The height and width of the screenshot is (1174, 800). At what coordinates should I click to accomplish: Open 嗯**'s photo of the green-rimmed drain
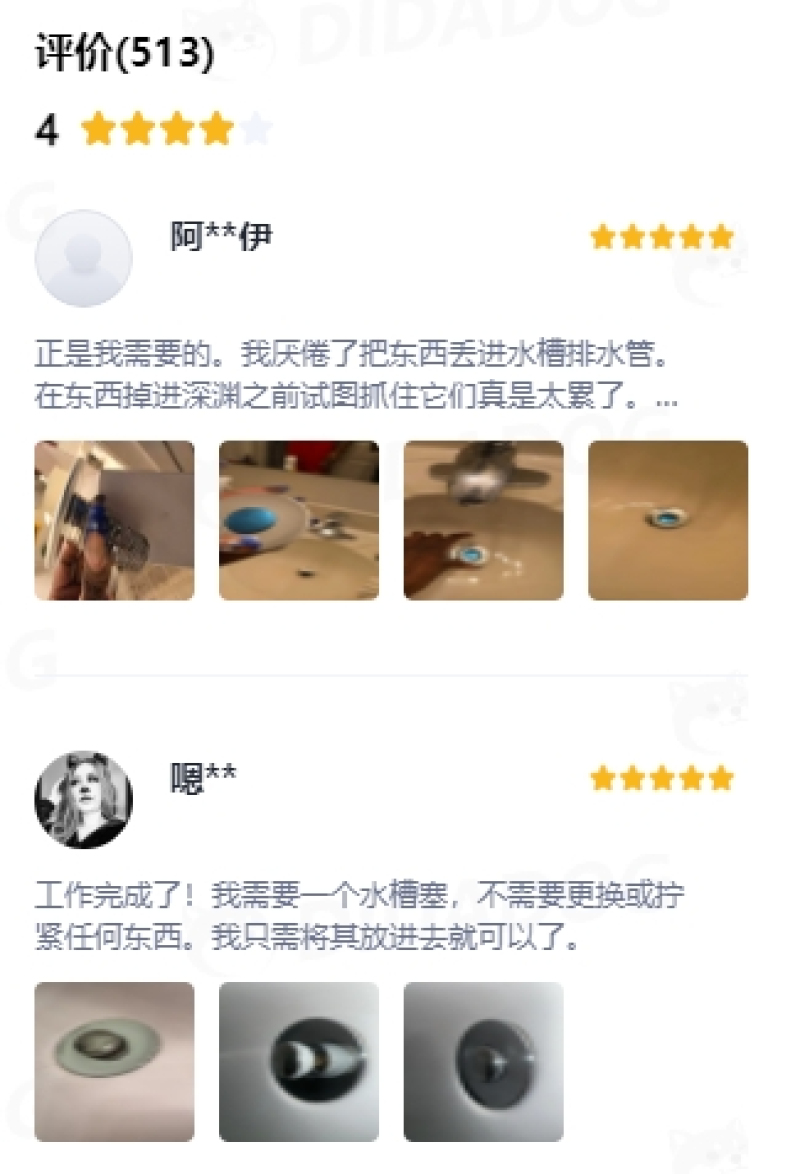click(x=114, y=1061)
